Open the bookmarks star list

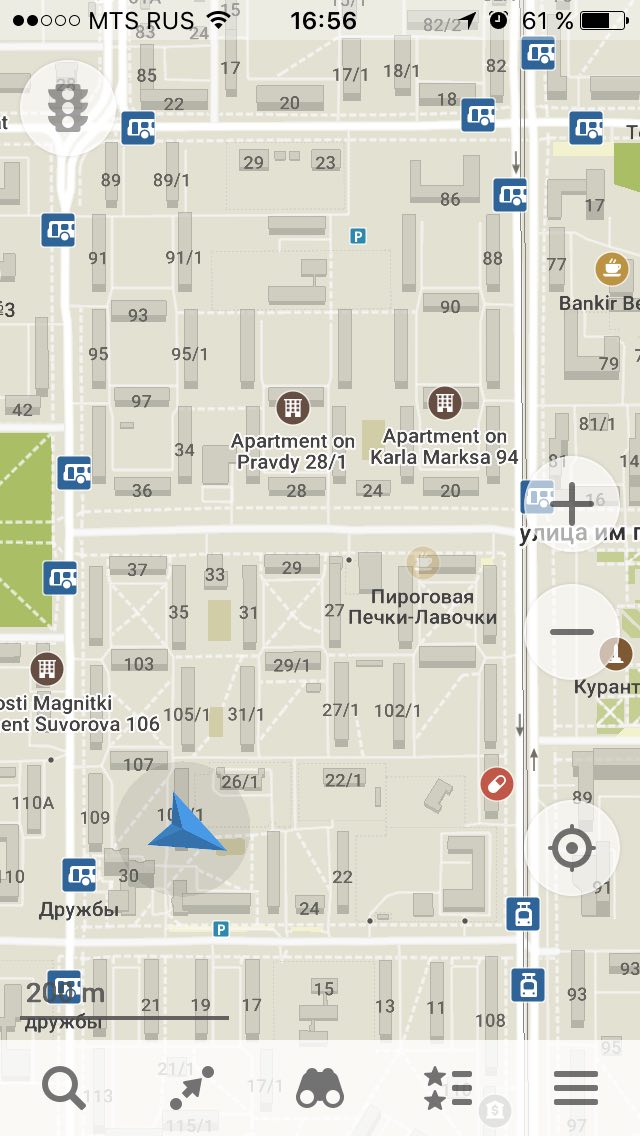click(448, 1088)
